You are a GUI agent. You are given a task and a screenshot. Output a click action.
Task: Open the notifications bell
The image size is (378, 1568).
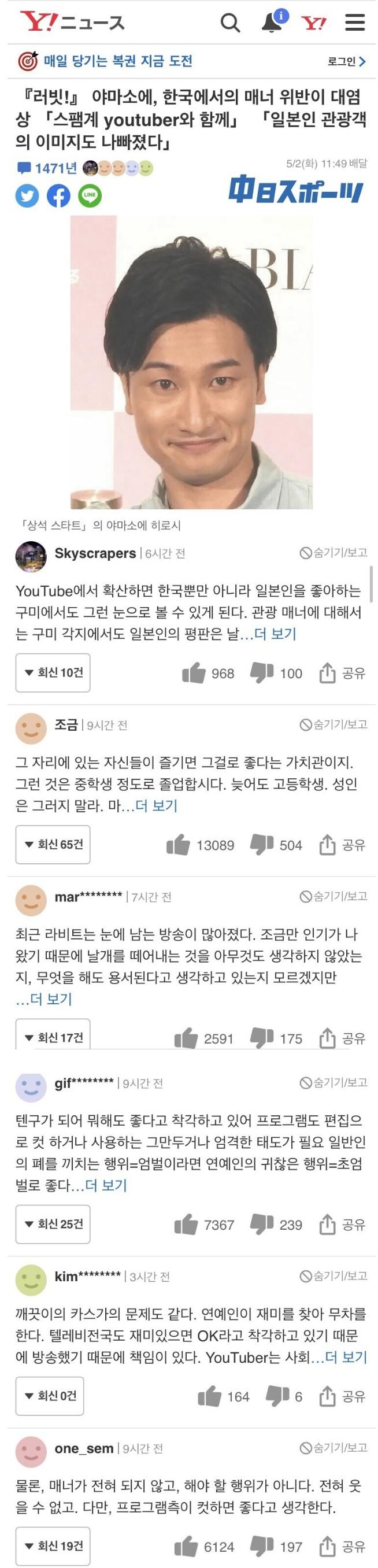[x=272, y=22]
